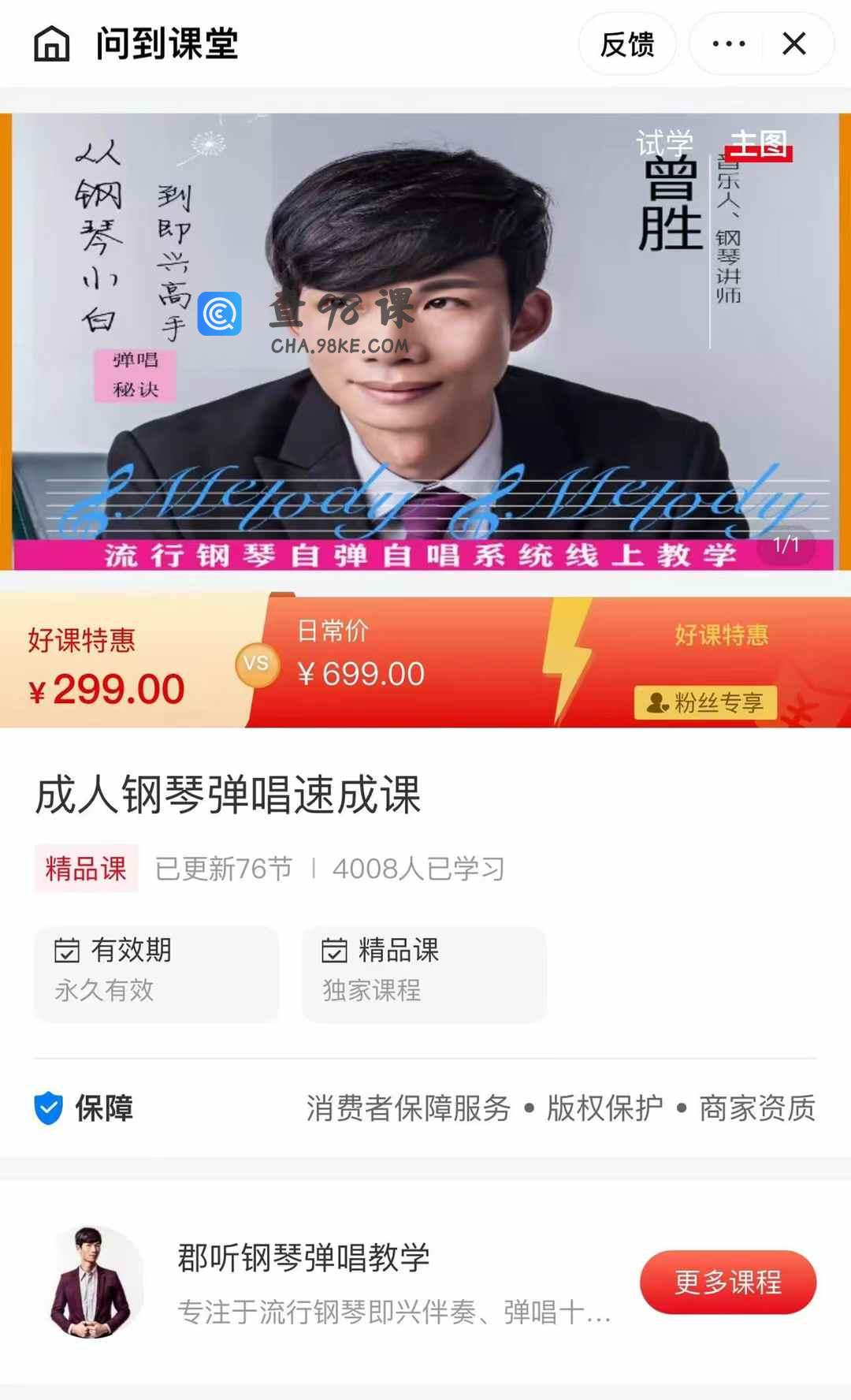
Task: Close the mini program
Action: (x=794, y=44)
